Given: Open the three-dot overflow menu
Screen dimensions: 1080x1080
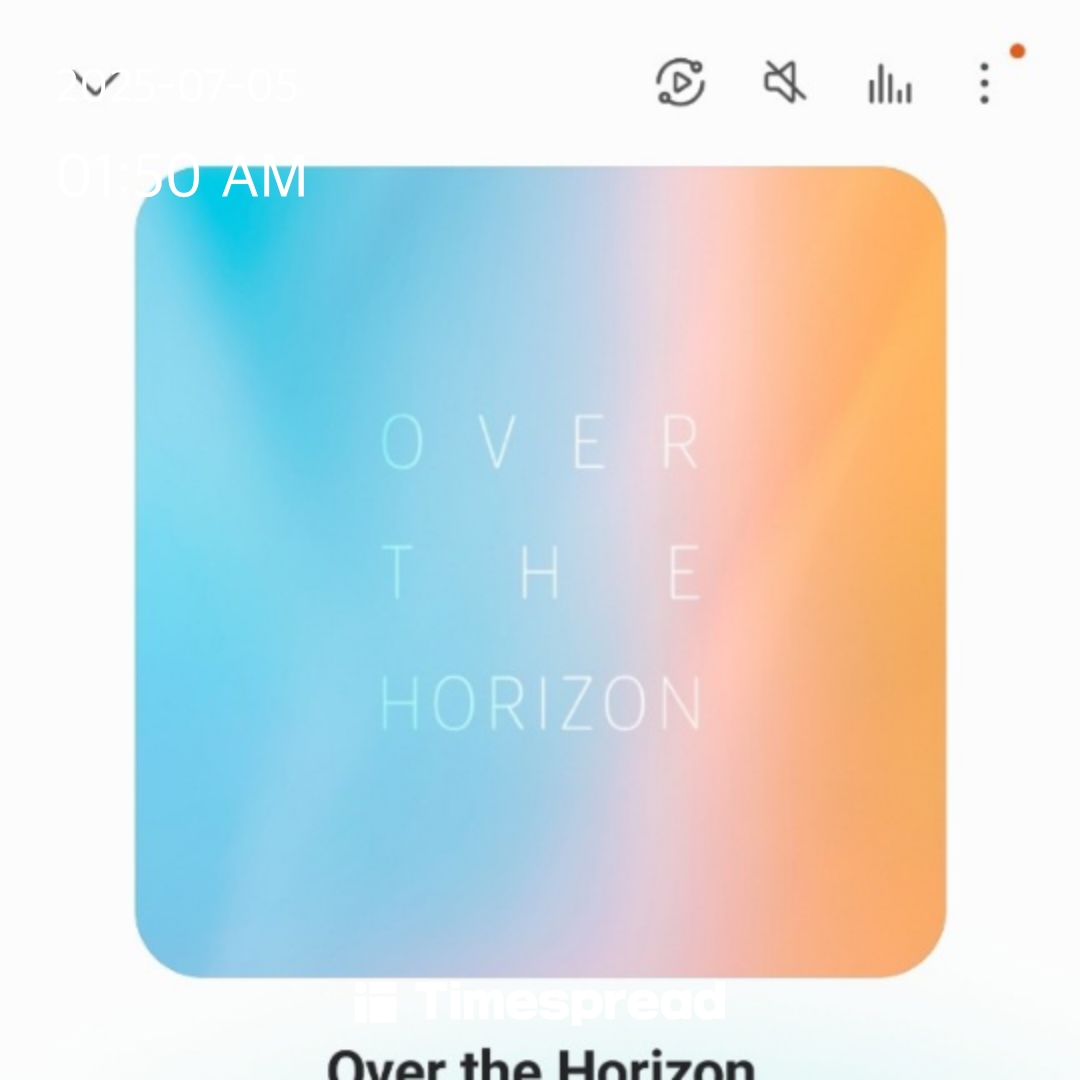Looking at the screenshot, I should [985, 83].
